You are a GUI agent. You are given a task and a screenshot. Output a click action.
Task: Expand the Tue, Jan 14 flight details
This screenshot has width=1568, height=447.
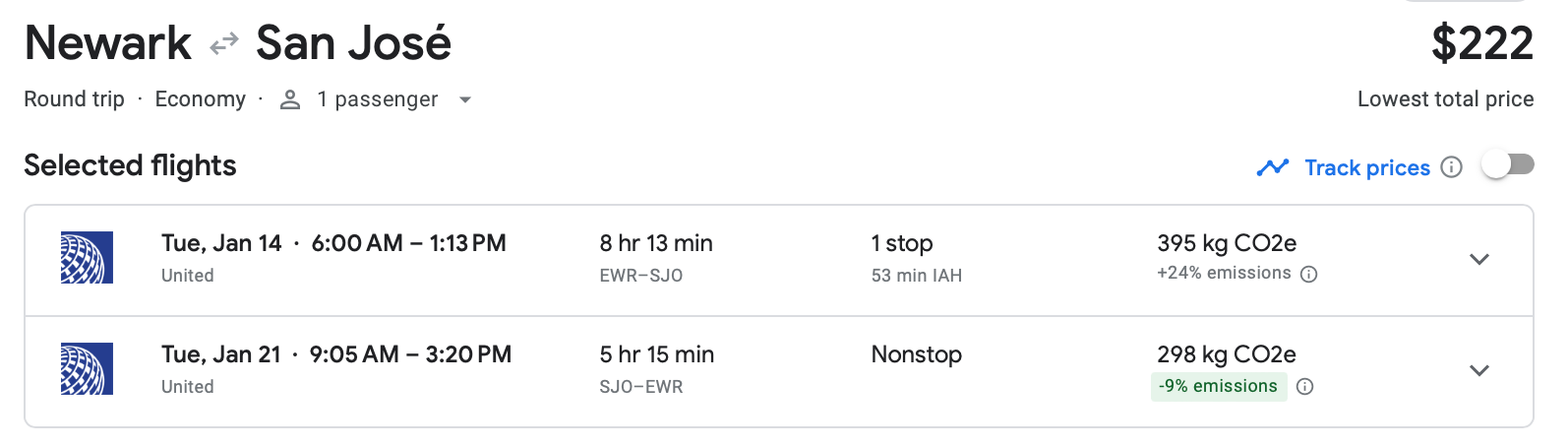1478,259
